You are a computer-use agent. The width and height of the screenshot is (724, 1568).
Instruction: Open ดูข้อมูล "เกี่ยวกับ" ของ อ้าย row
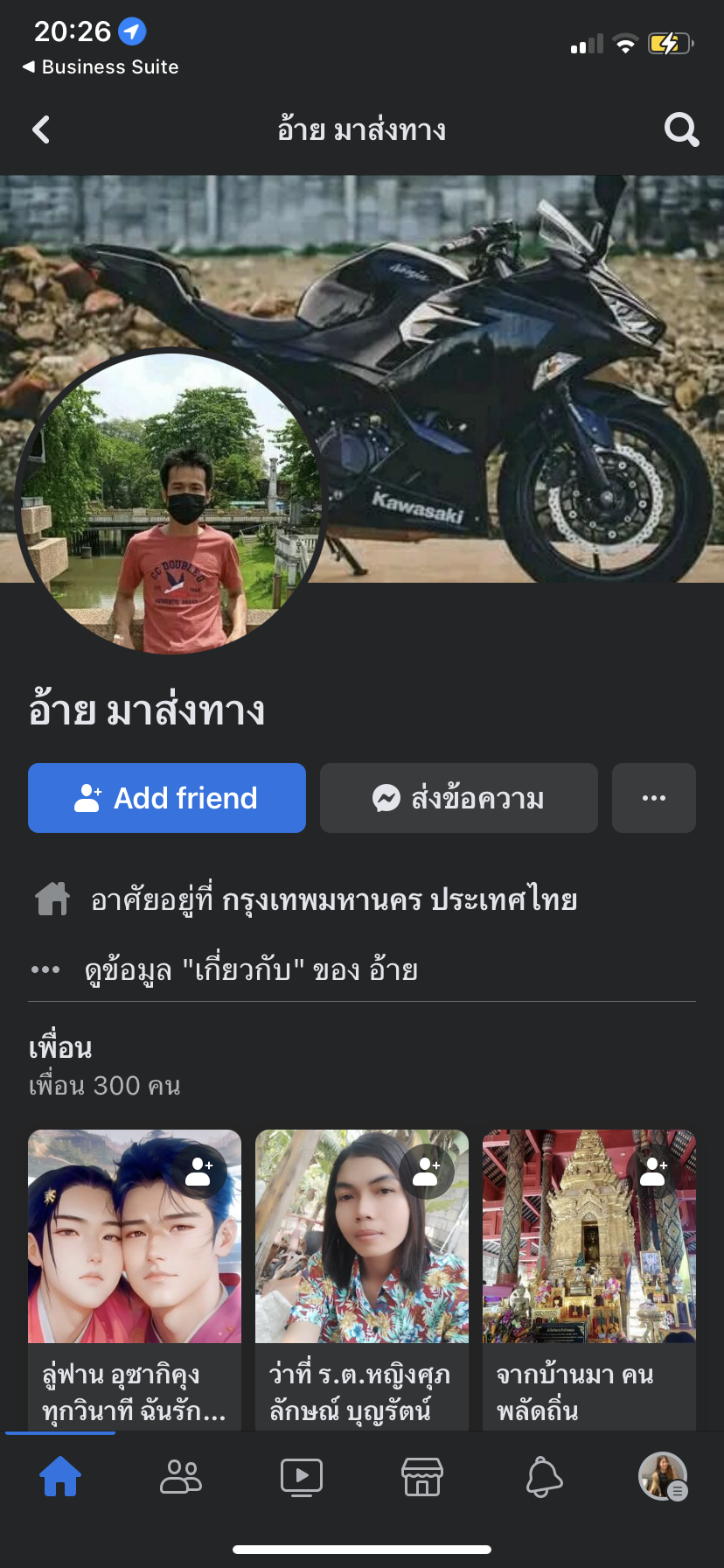click(x=250, y=970)
